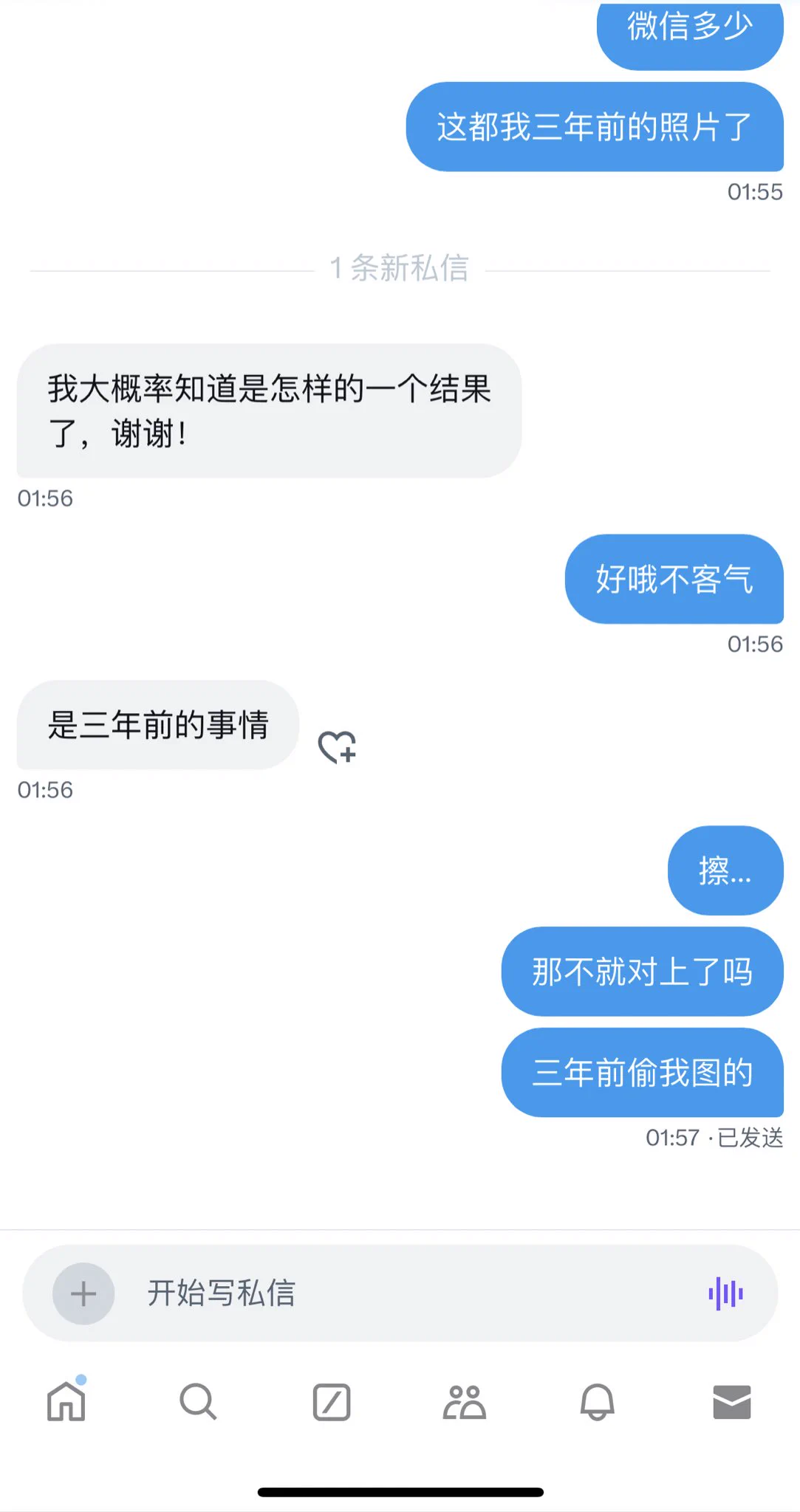Screen dimensions: 800x1512
Task: Switch to the Communities tab
Action: [464, 1401]
